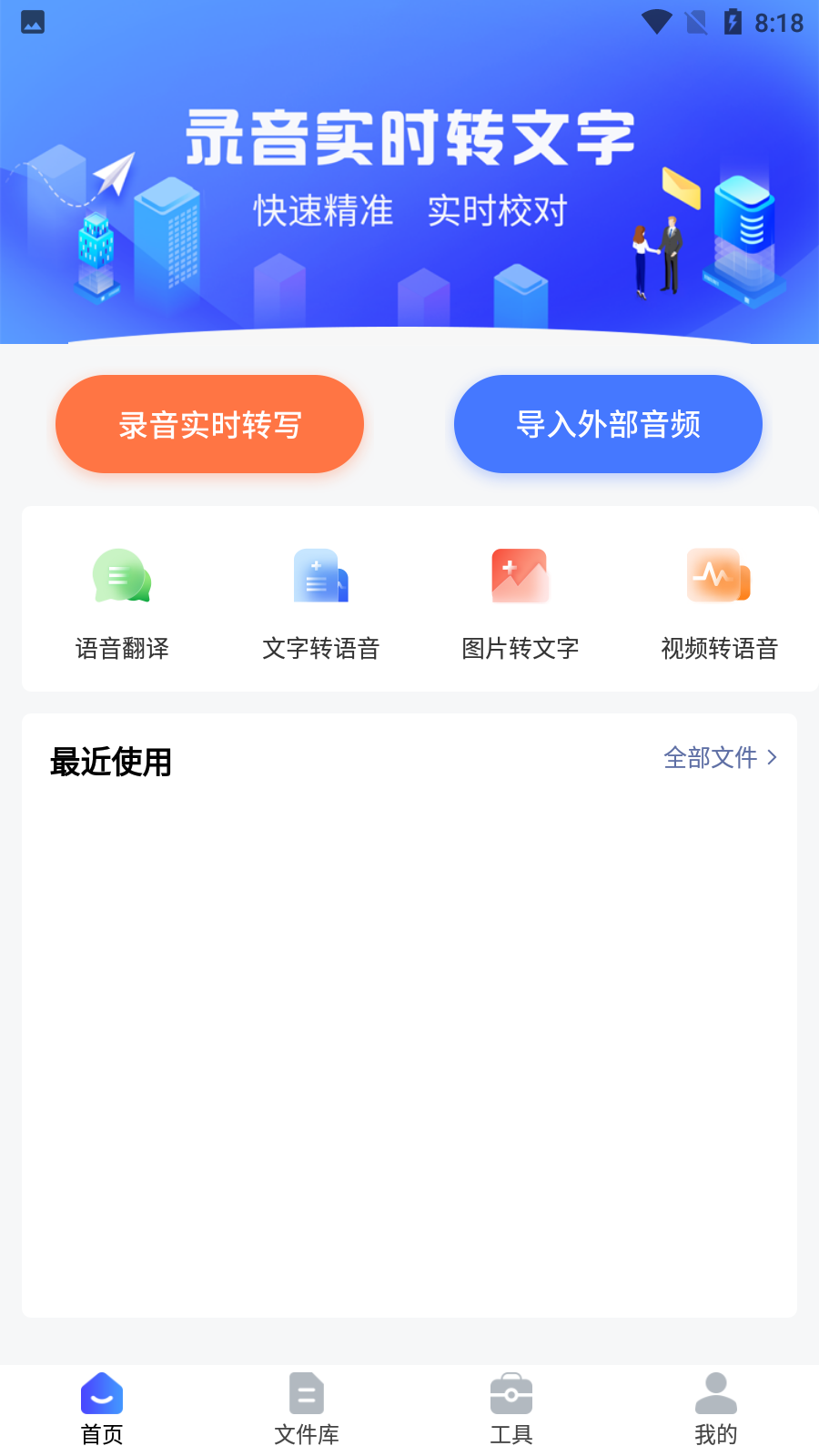Open 语音翻译 feature
Image resolution: width=819 pixels, height=1456 pixels.
click(122, 601)
